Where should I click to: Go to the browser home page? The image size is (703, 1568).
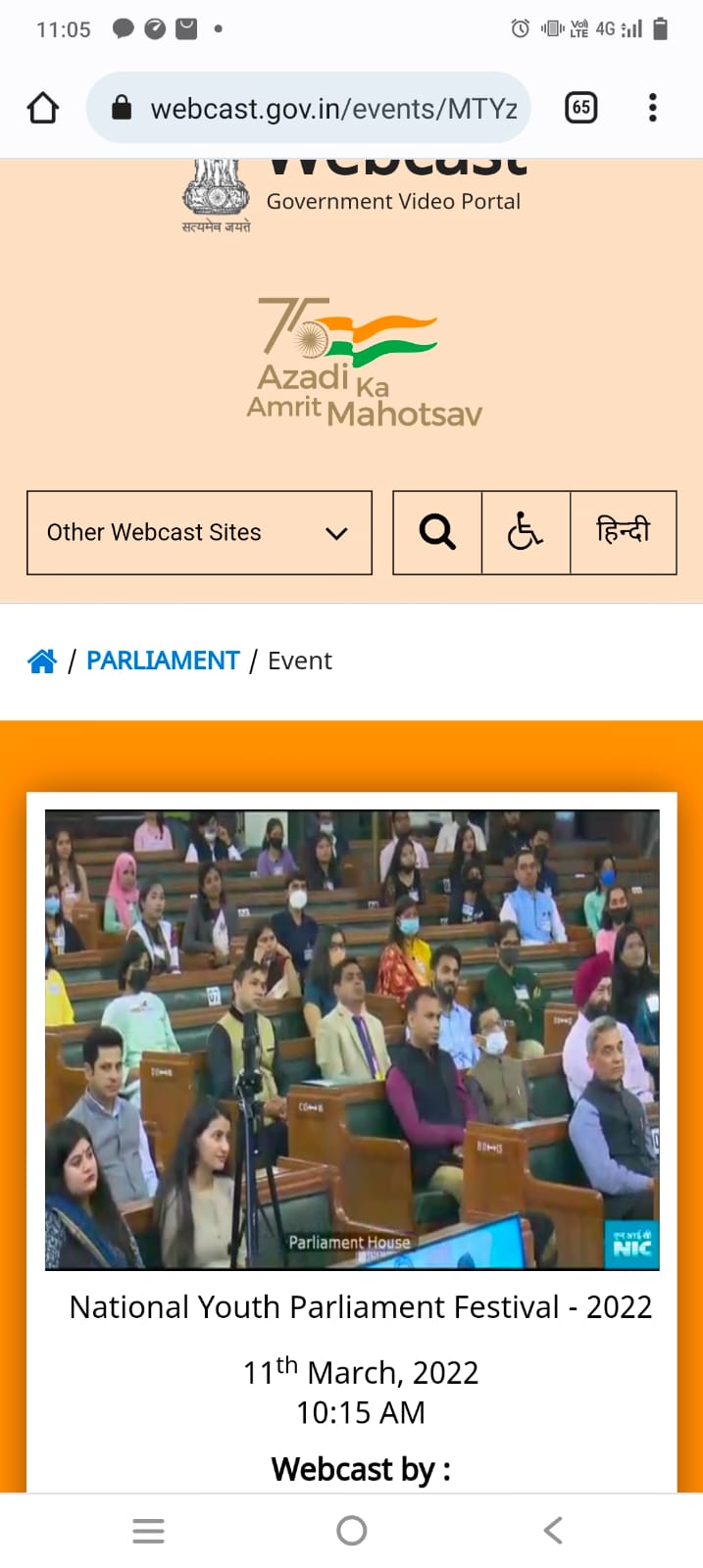(x=42, y=108)
